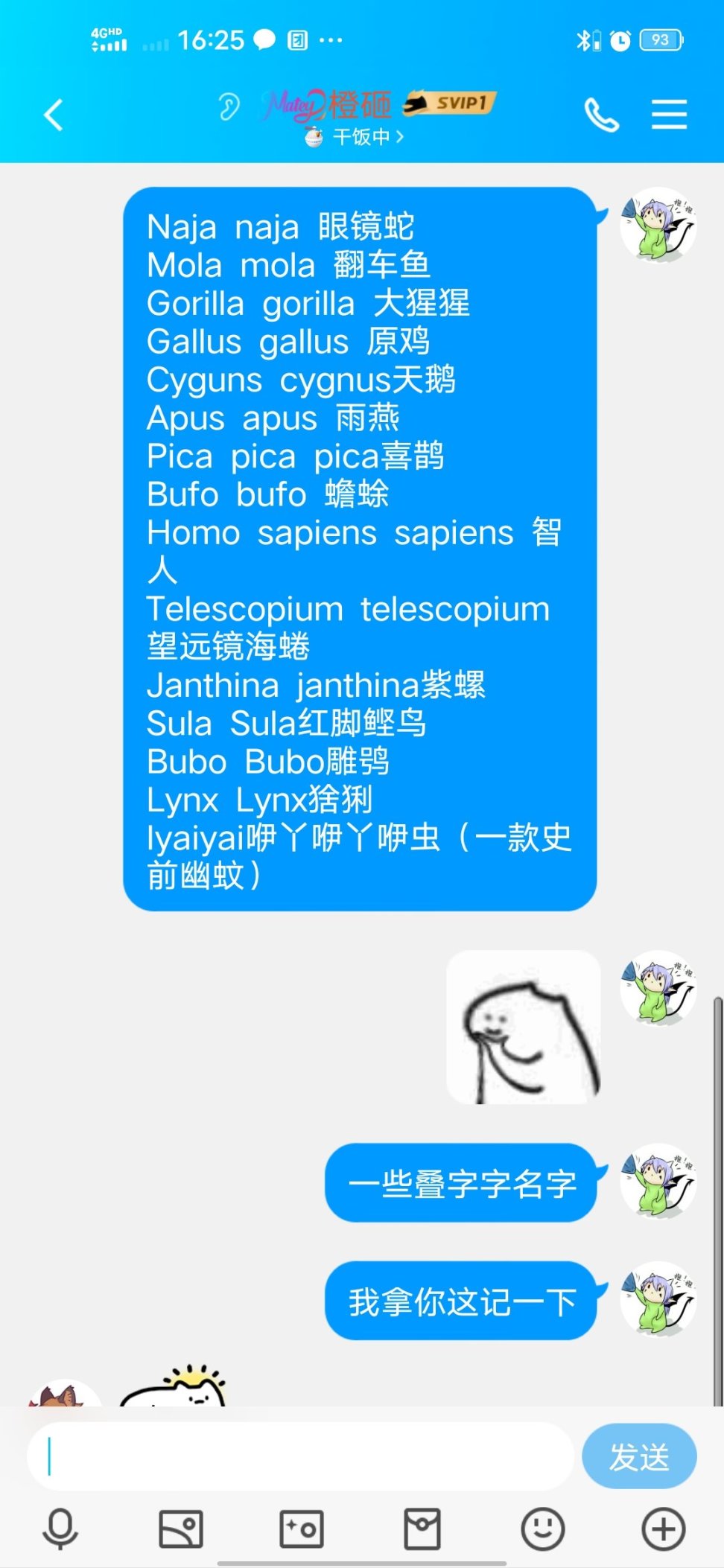Go back to the chat list

pos(54,115)
